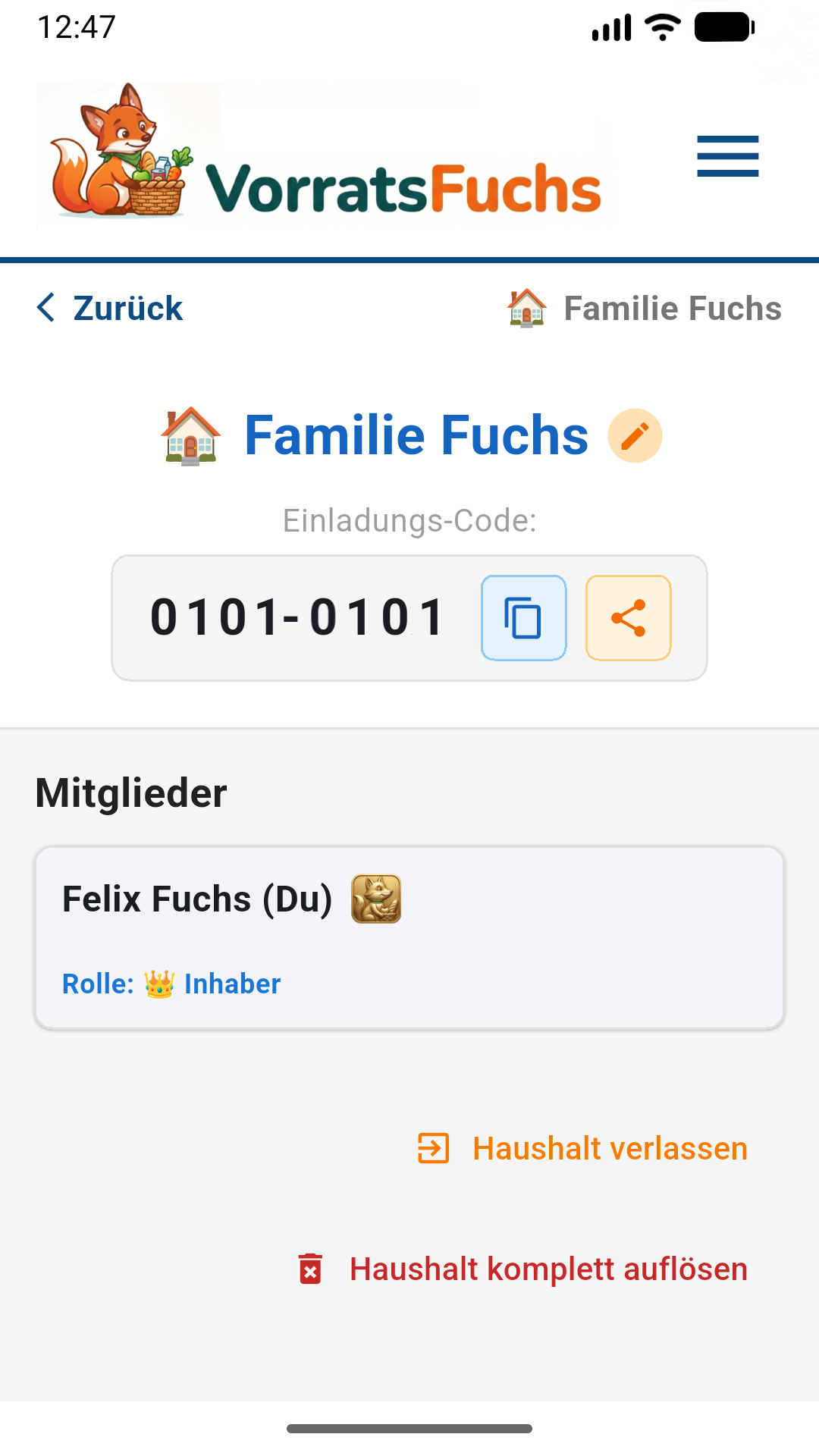The width and height of the screenshot is (819, 1456).
Task: Open member card Felix Fuchs (Du)
Action: [x=409, y=938]
